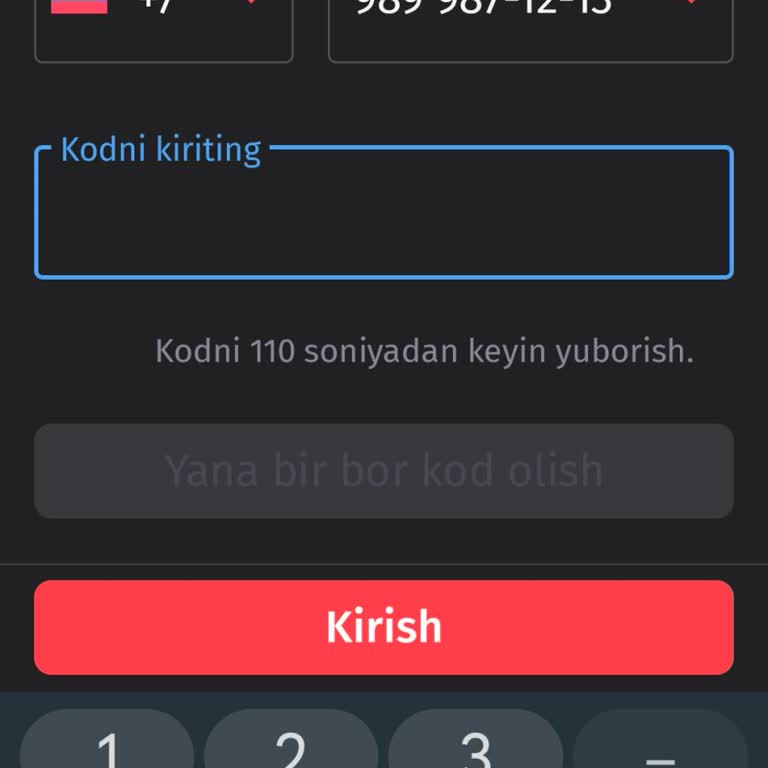
Task: Focus the Kodni kiriting code field
Action: (384, 213)
